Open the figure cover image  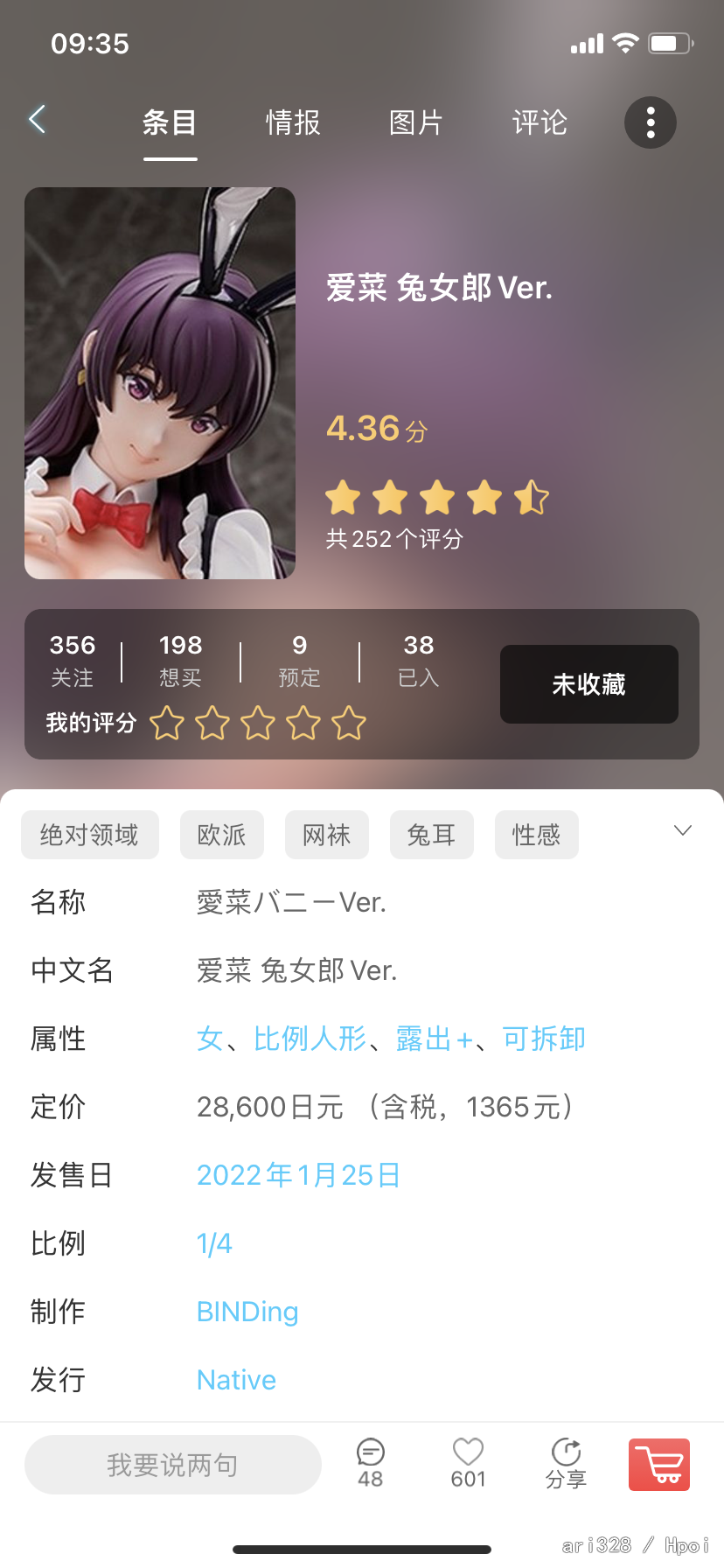(160, 383)
